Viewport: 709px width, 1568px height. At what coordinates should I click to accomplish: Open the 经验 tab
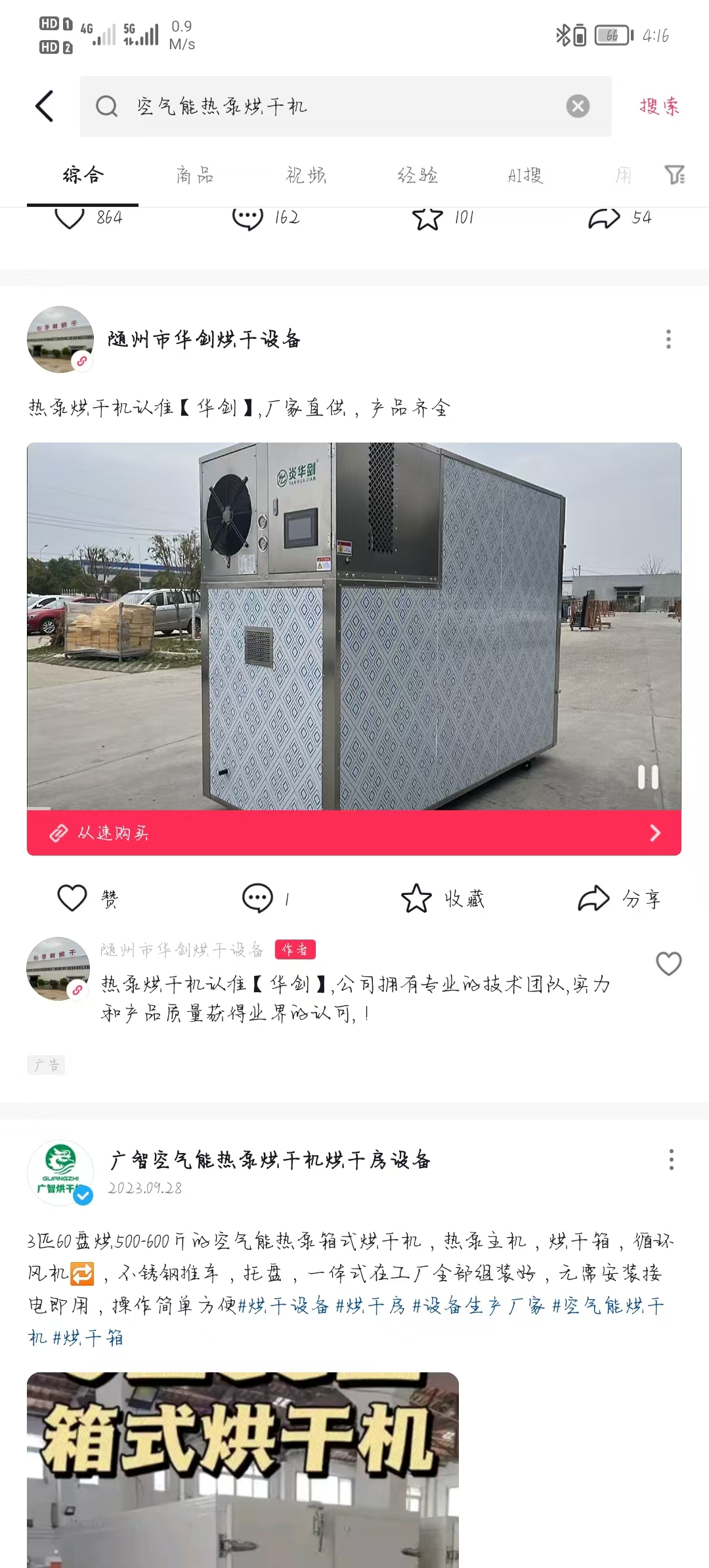(x=418, y=175)
